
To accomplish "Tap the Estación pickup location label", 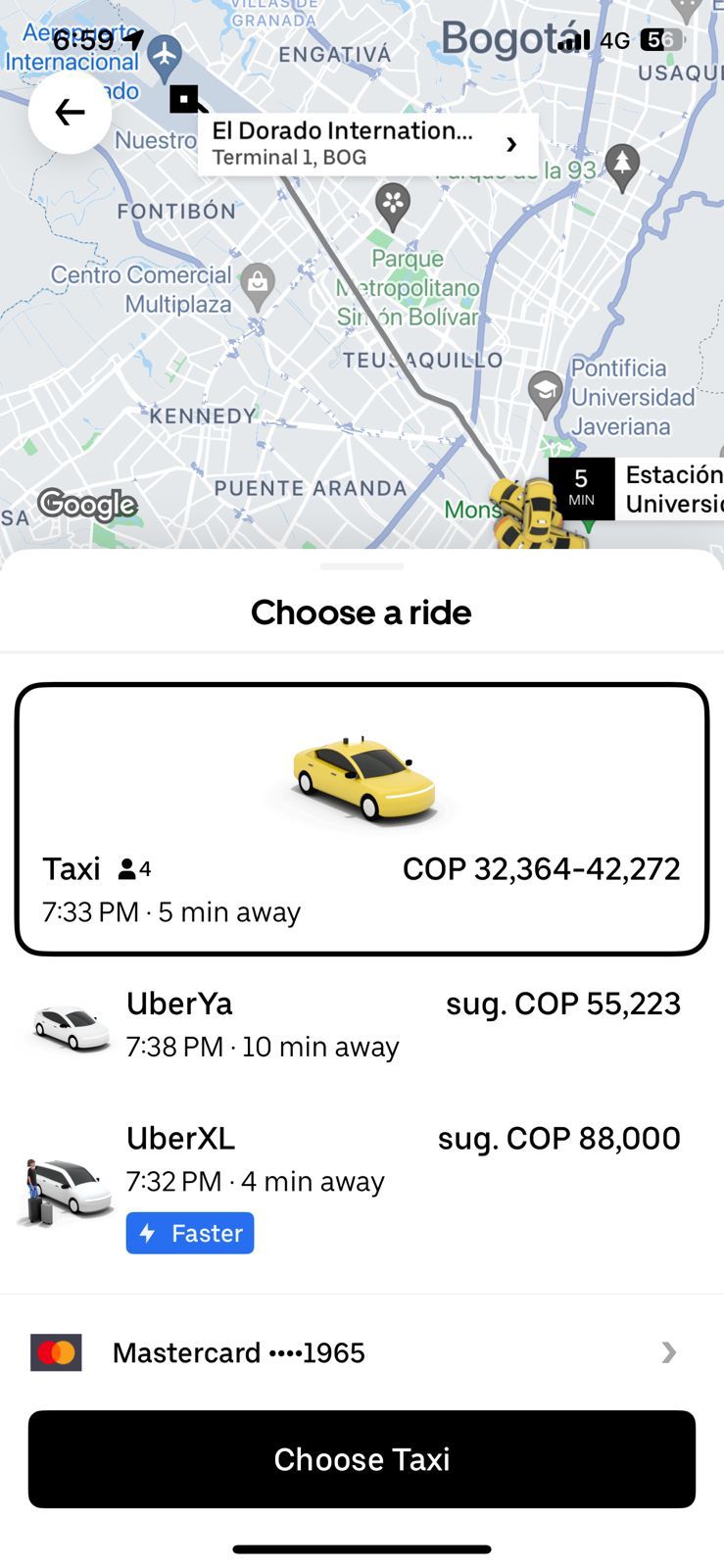I will 671,489.
